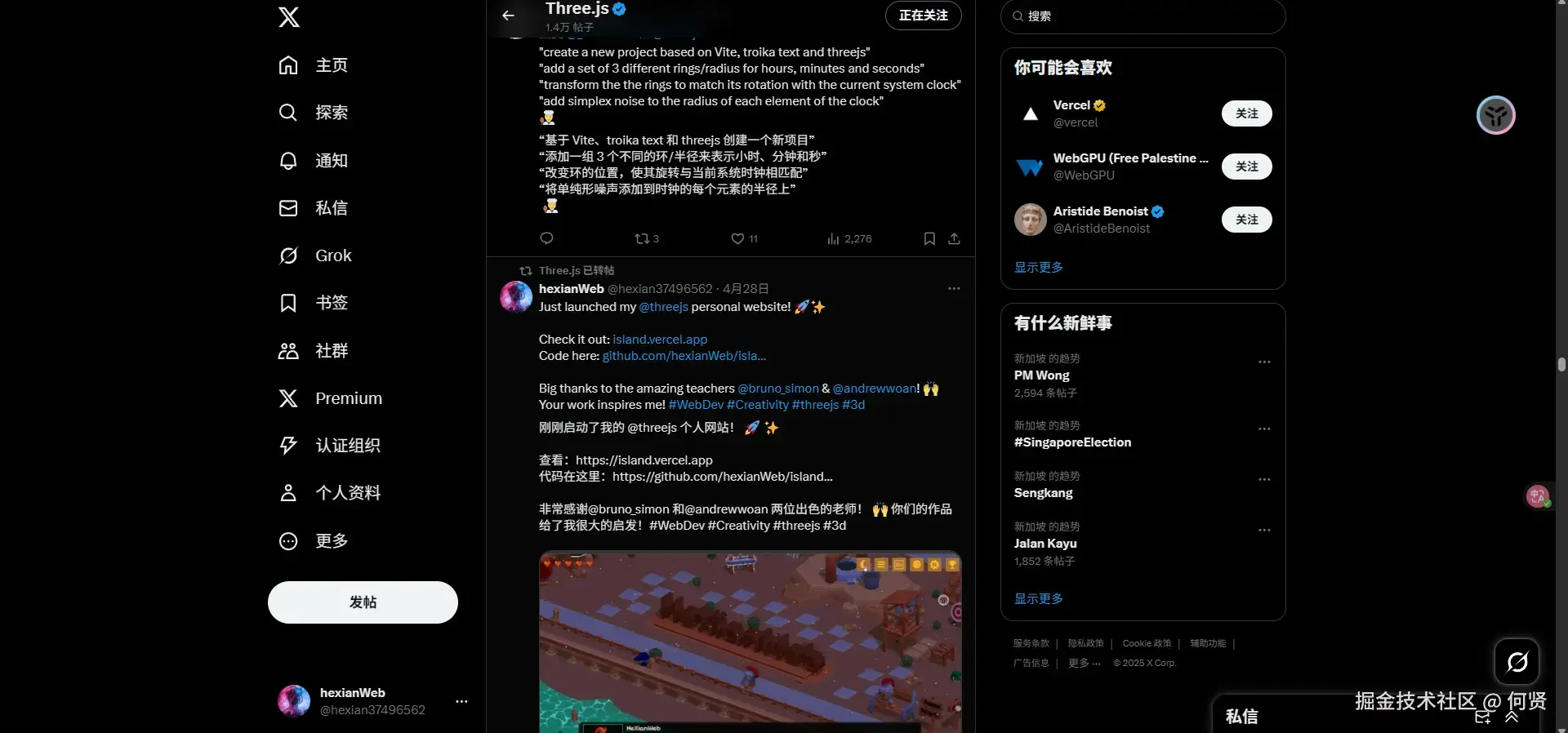Open more options on hexianWeb's post
This screenshot has width=1568, height=733.
point(953,289)
